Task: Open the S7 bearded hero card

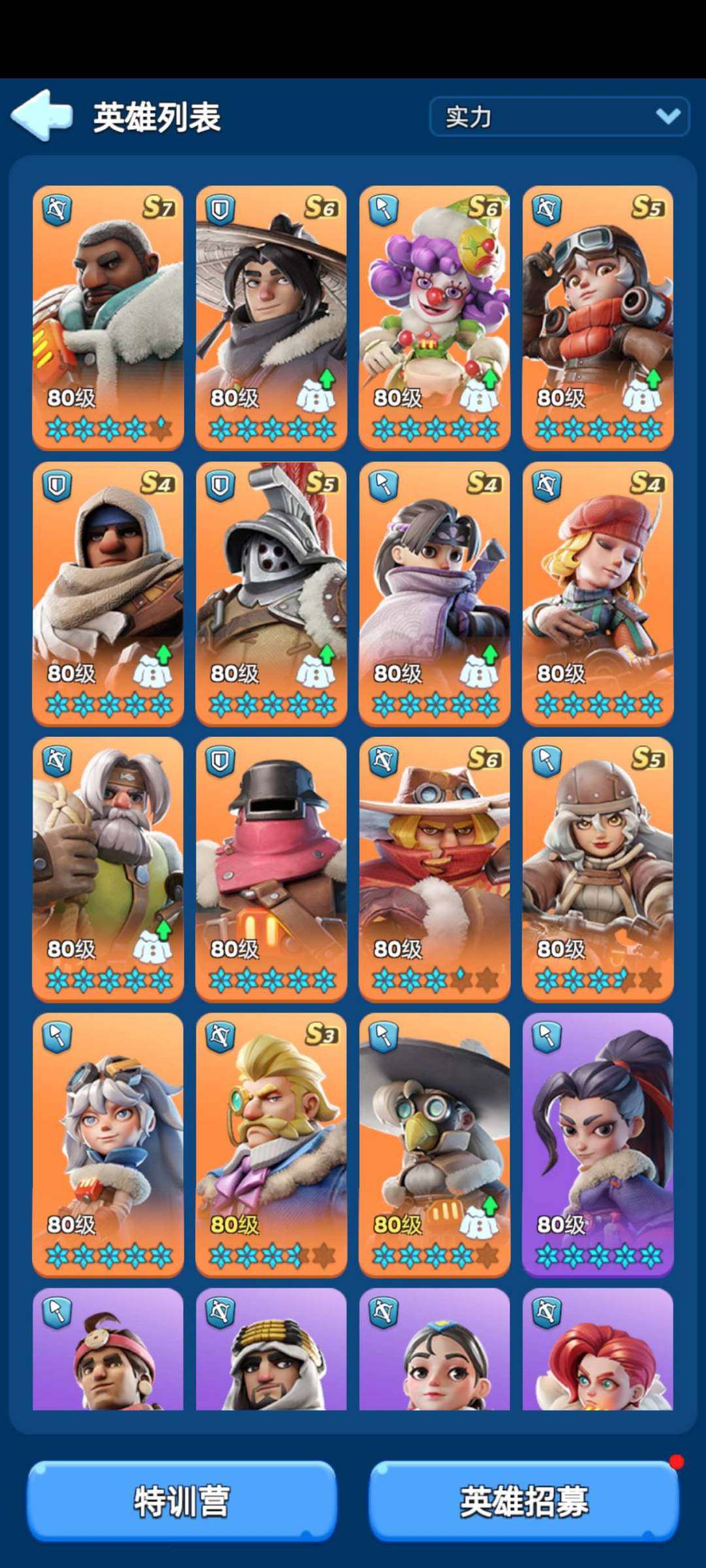Action: point(108,318)
